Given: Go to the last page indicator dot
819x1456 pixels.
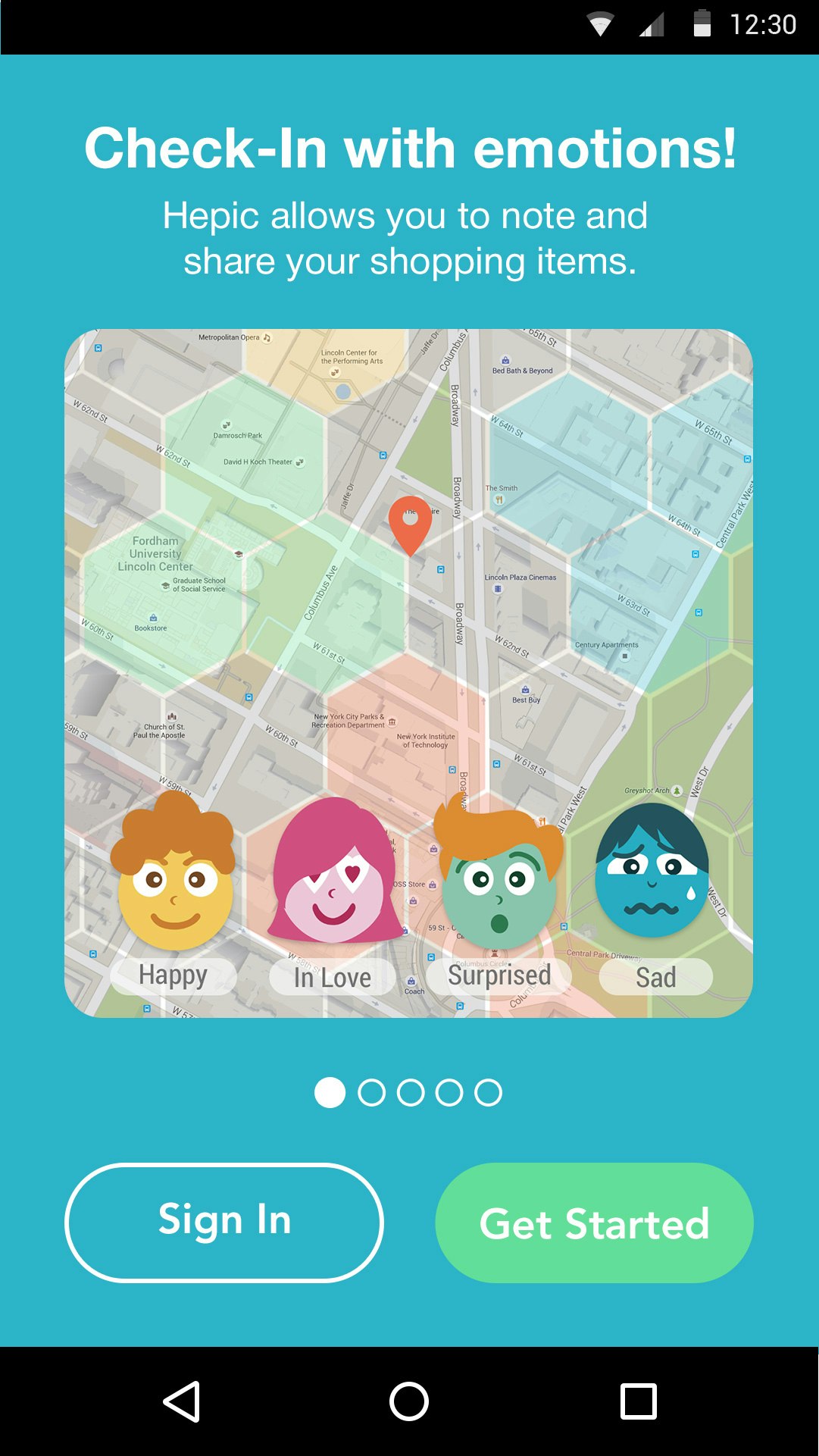Looking at the screenshot, I should tap(488, 1093).
